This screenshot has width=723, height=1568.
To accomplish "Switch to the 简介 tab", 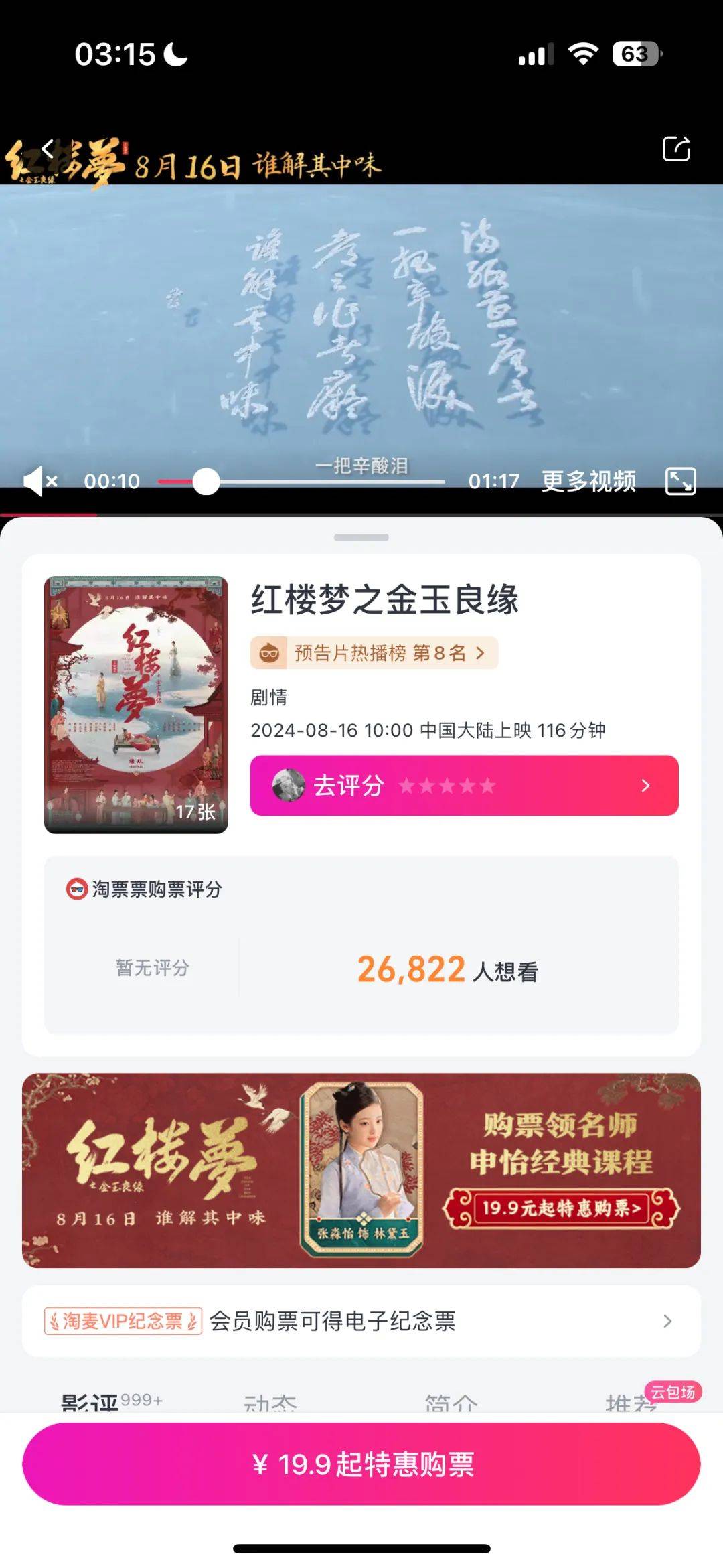I will tap(451, 1402).
